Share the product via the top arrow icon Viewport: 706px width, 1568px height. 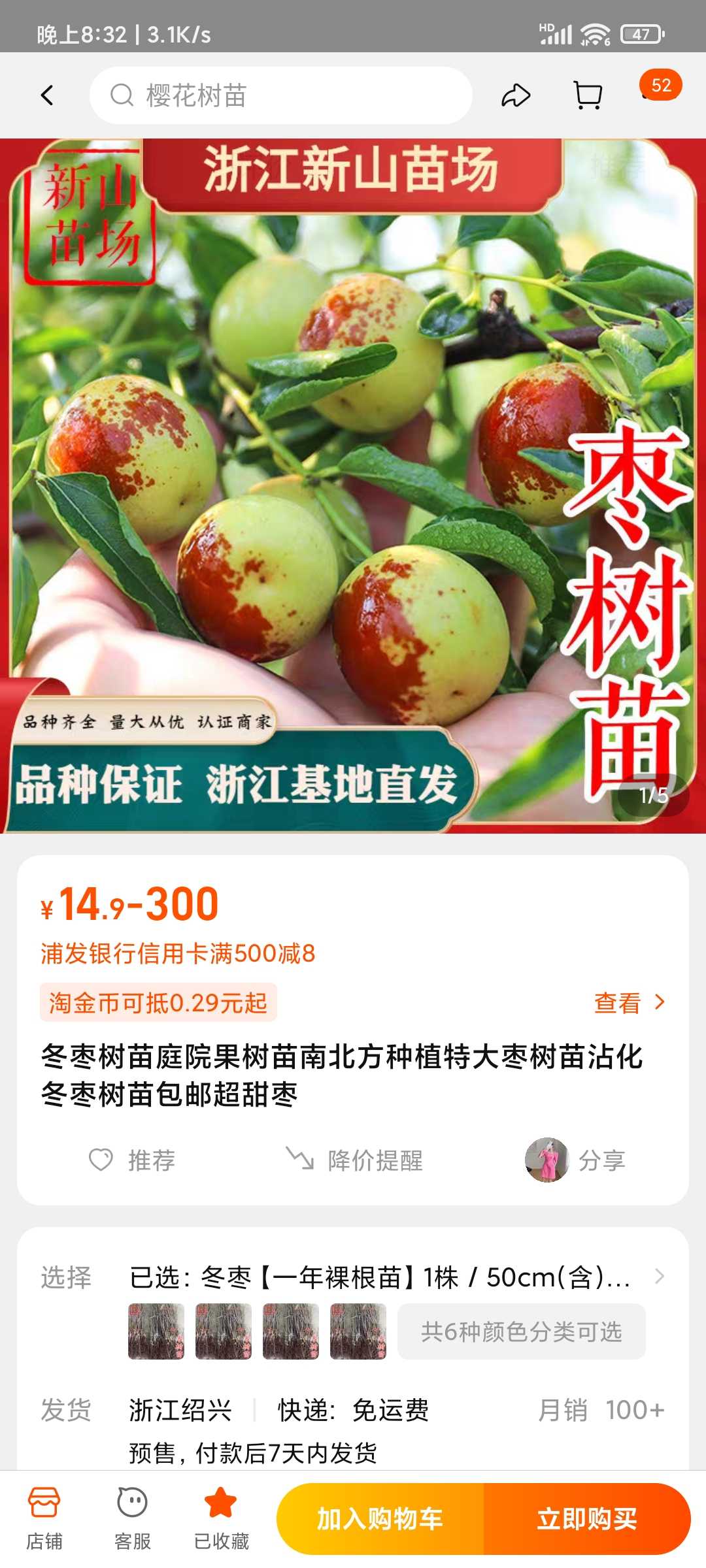[516, 95]
